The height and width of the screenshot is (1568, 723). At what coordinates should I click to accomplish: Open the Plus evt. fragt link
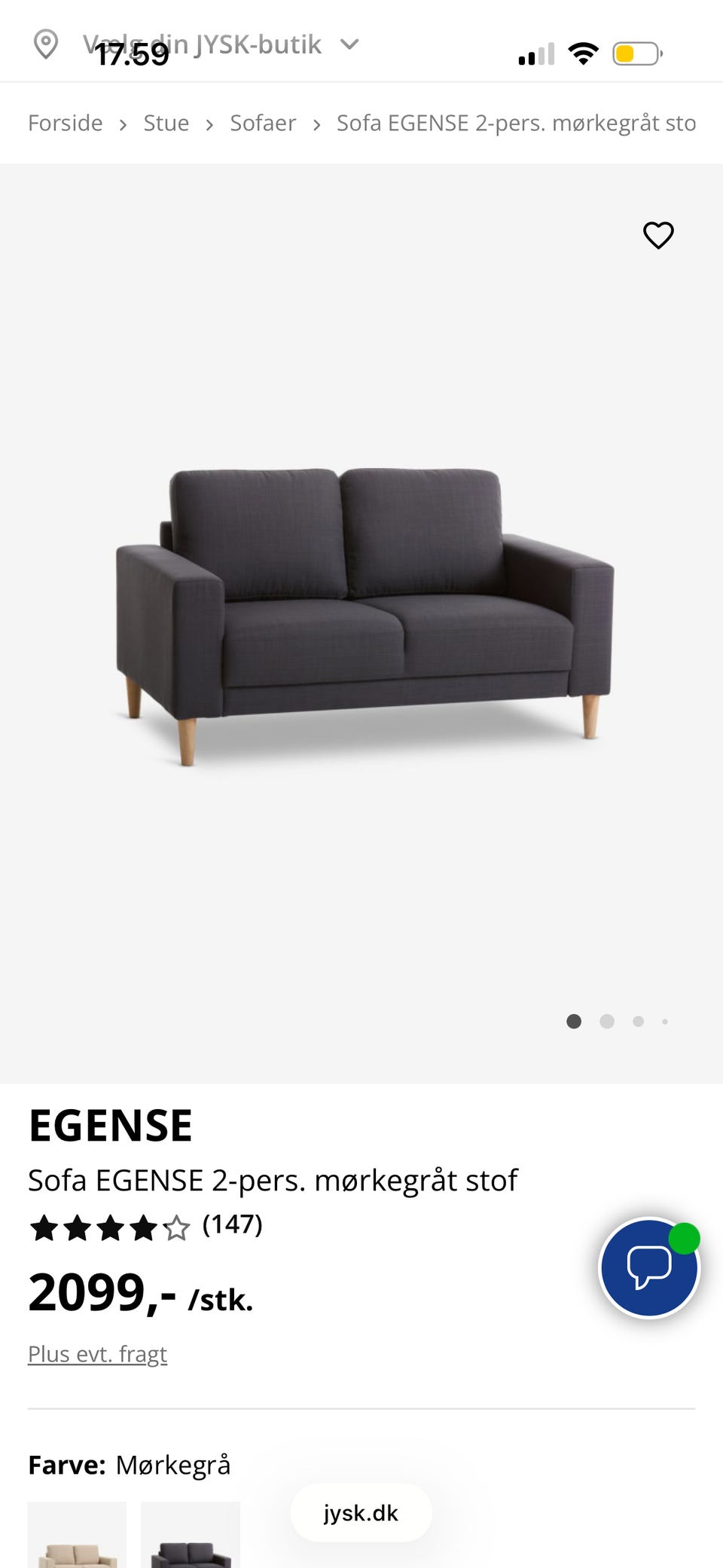pos(98,1354)
